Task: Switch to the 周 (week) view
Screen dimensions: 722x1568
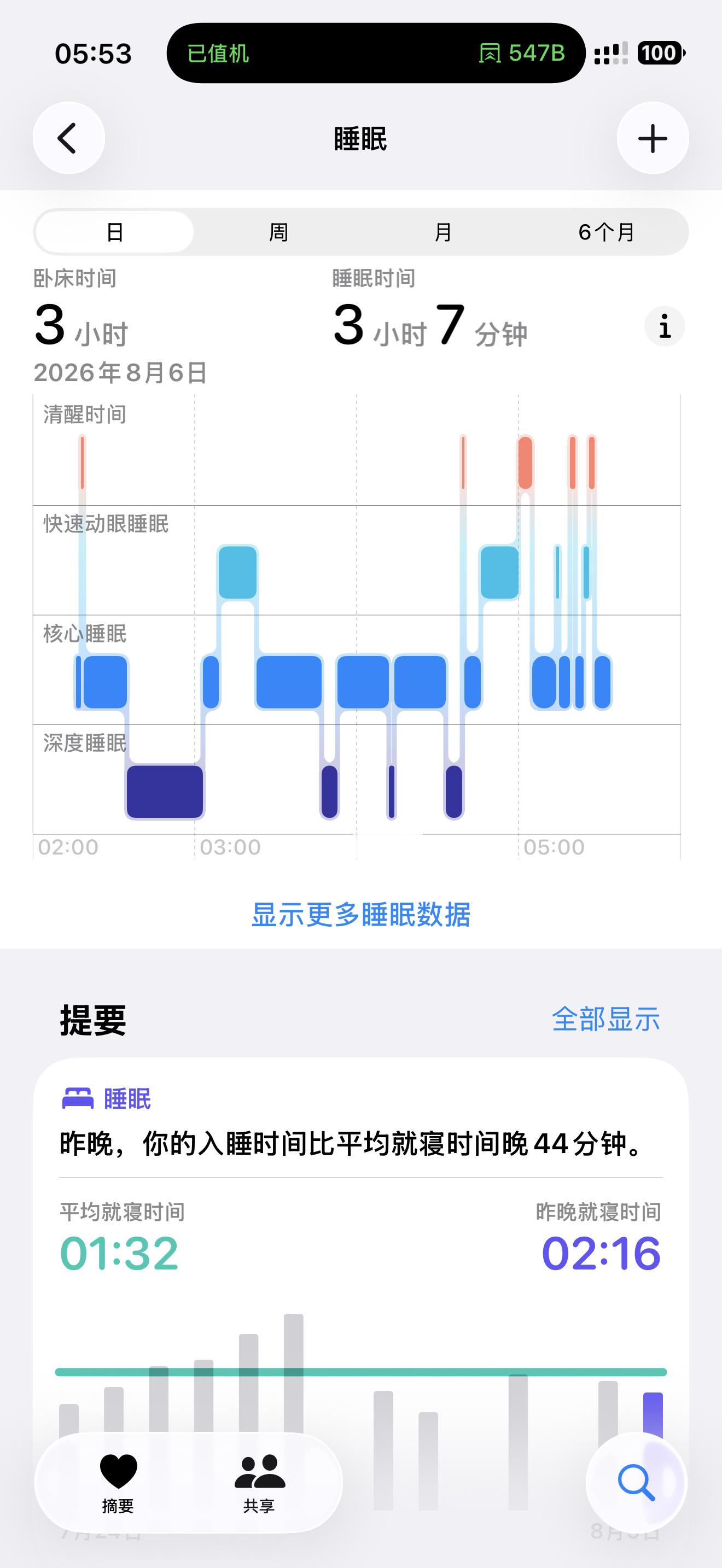Action: 278,232
